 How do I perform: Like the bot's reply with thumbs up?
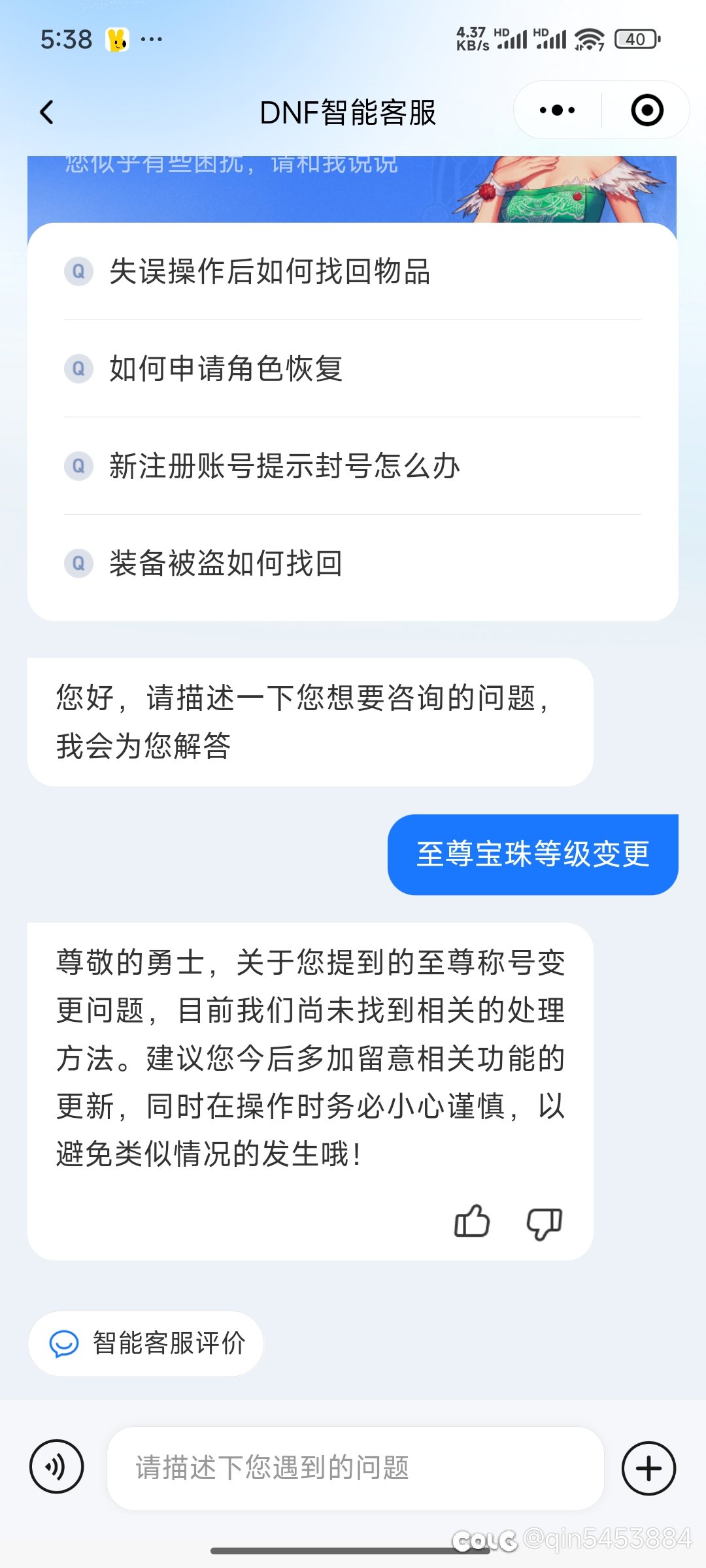471,1222
